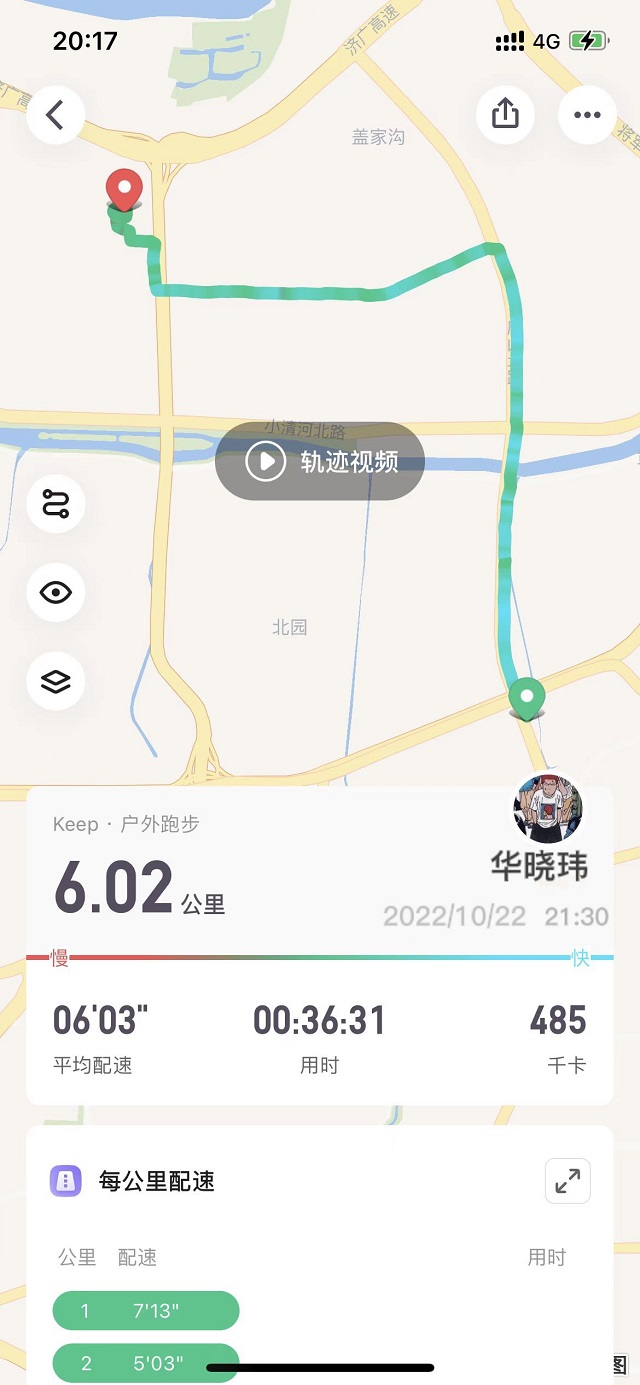Toggle map visibility with the eye icon
The height and width of the screenshot is (1385, 640).
[x=56, y=593]
